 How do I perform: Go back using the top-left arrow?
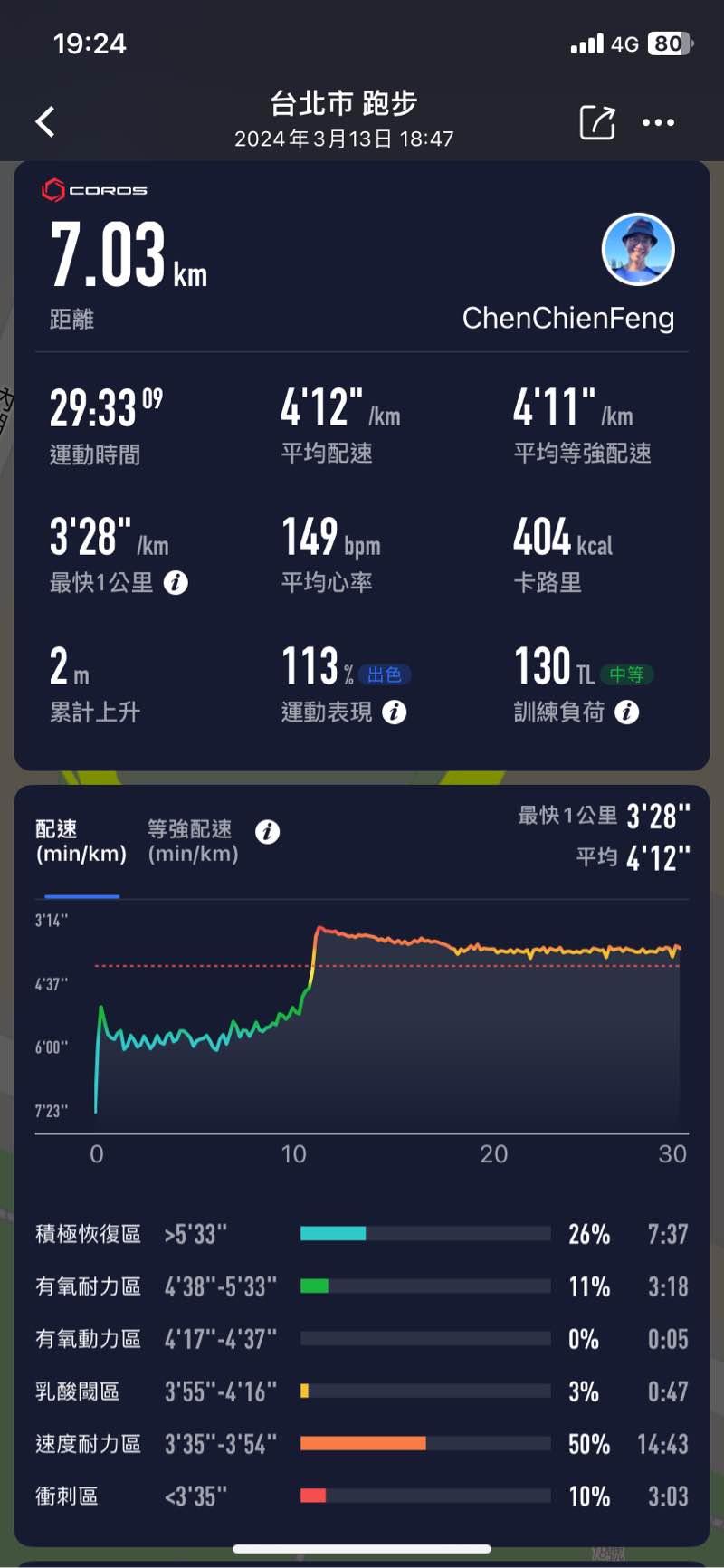coord(45,121)
